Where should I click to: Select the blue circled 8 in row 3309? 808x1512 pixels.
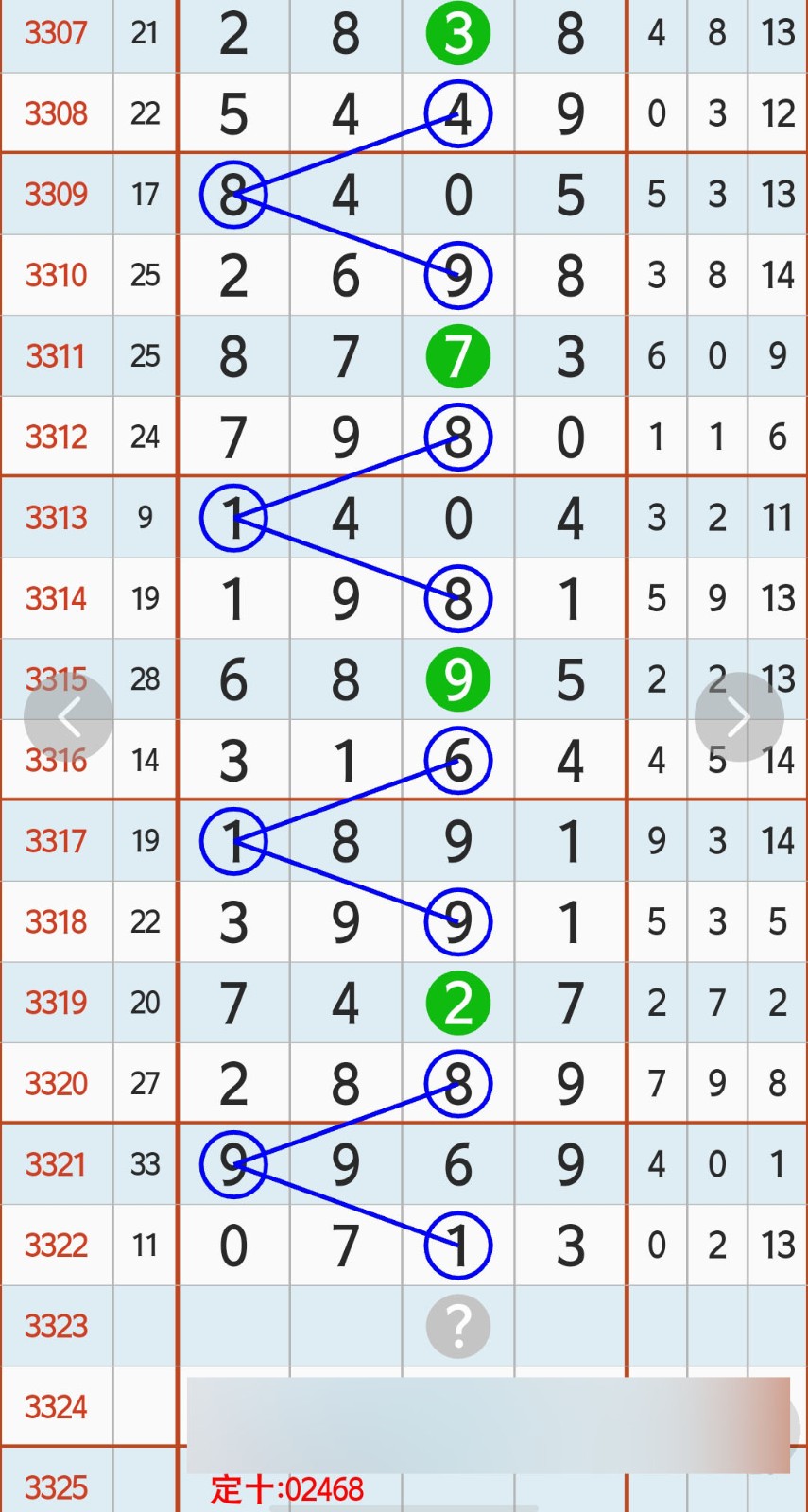pos(233,195)
